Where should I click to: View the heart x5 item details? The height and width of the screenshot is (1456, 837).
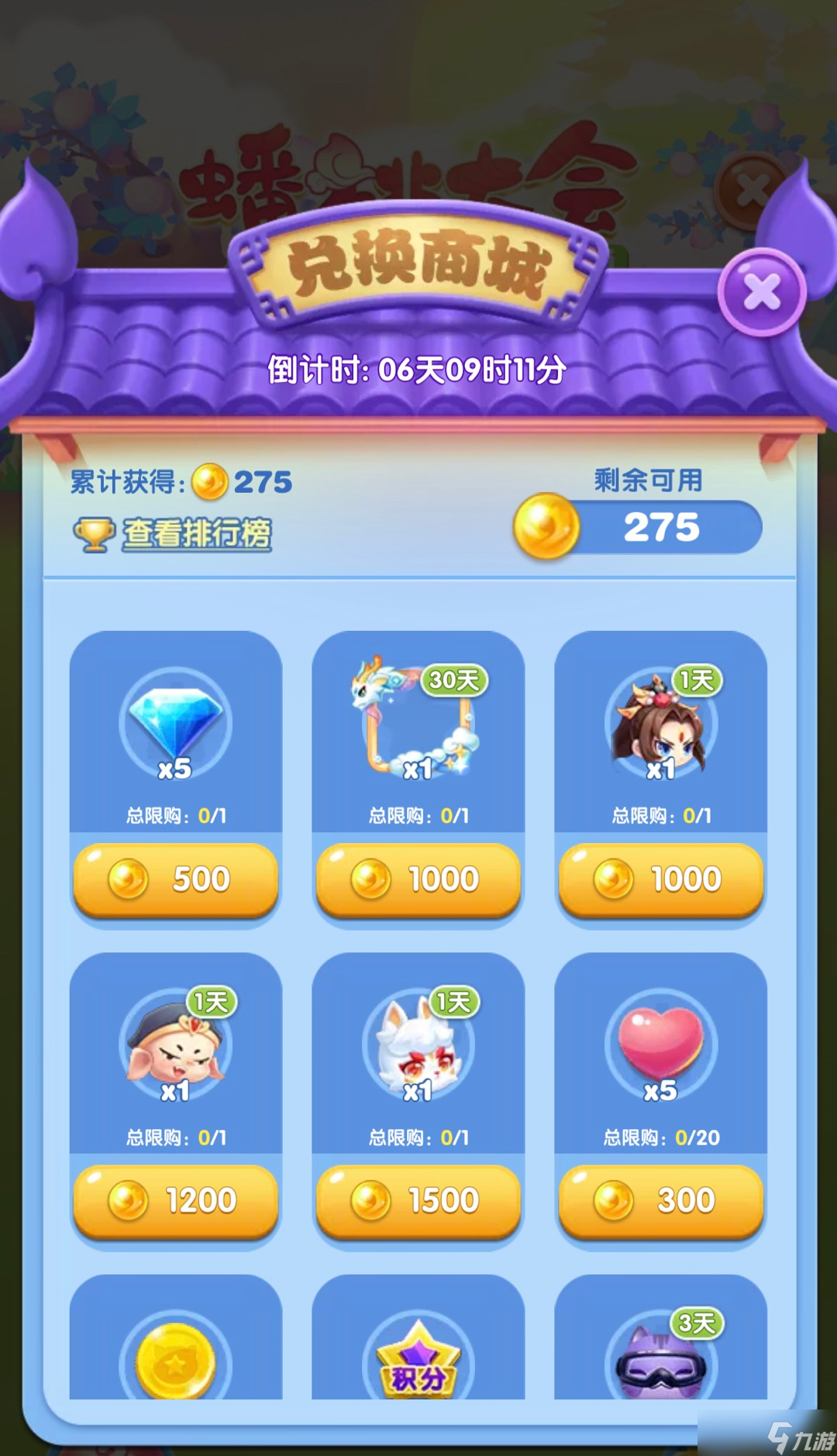(x=660, y=1046)
